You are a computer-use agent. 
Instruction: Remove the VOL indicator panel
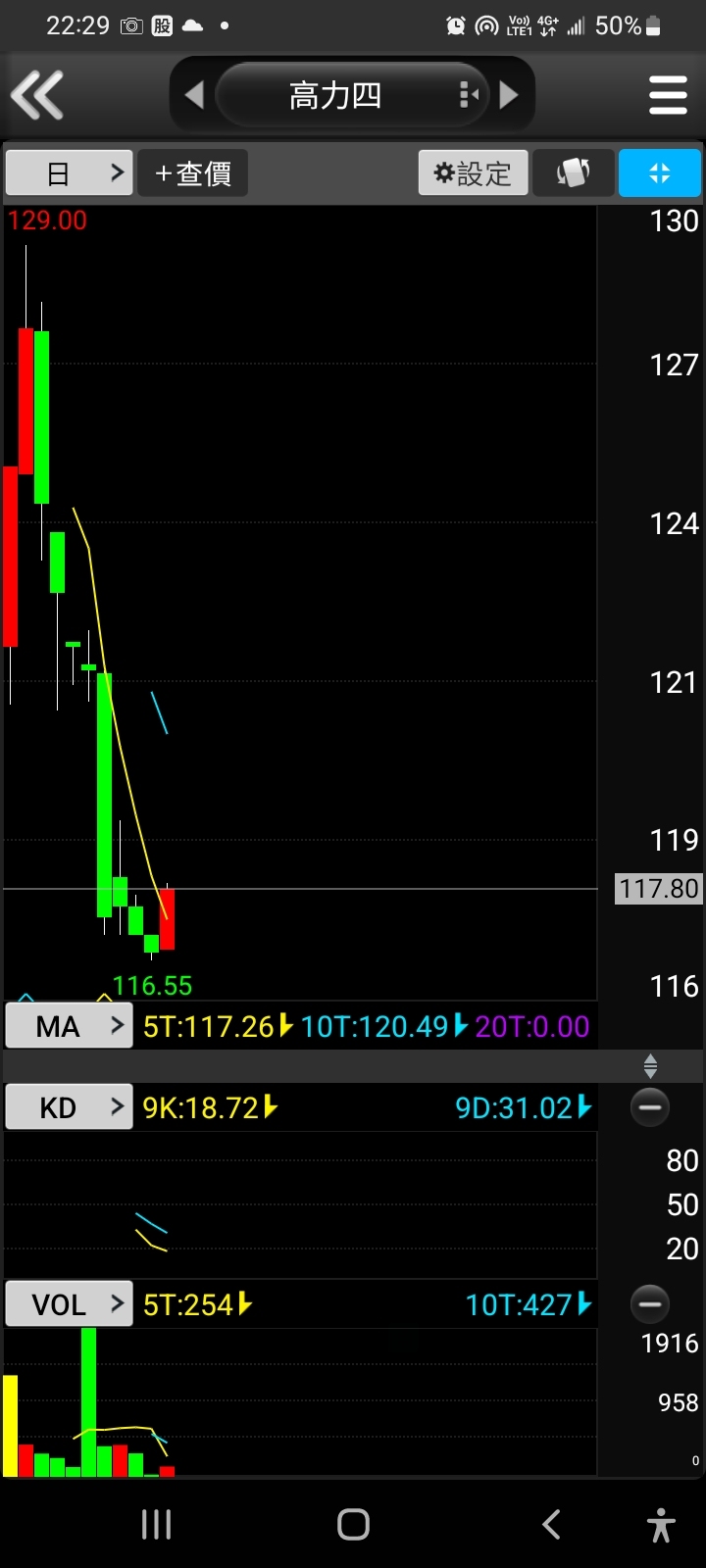pyautogui.click(x=649, y=1304)
